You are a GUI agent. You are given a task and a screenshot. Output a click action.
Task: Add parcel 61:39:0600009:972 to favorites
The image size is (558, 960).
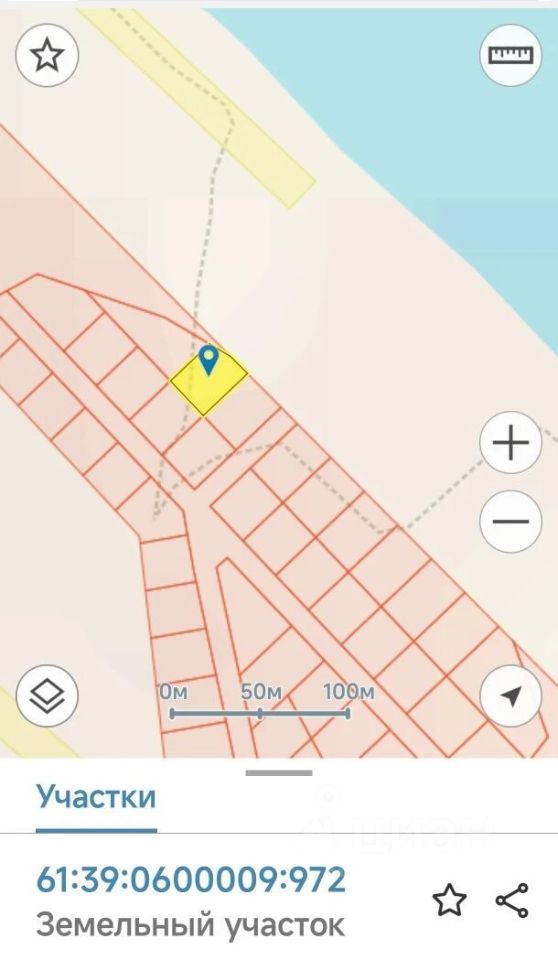pyautogui.click(x=450, y=900)
